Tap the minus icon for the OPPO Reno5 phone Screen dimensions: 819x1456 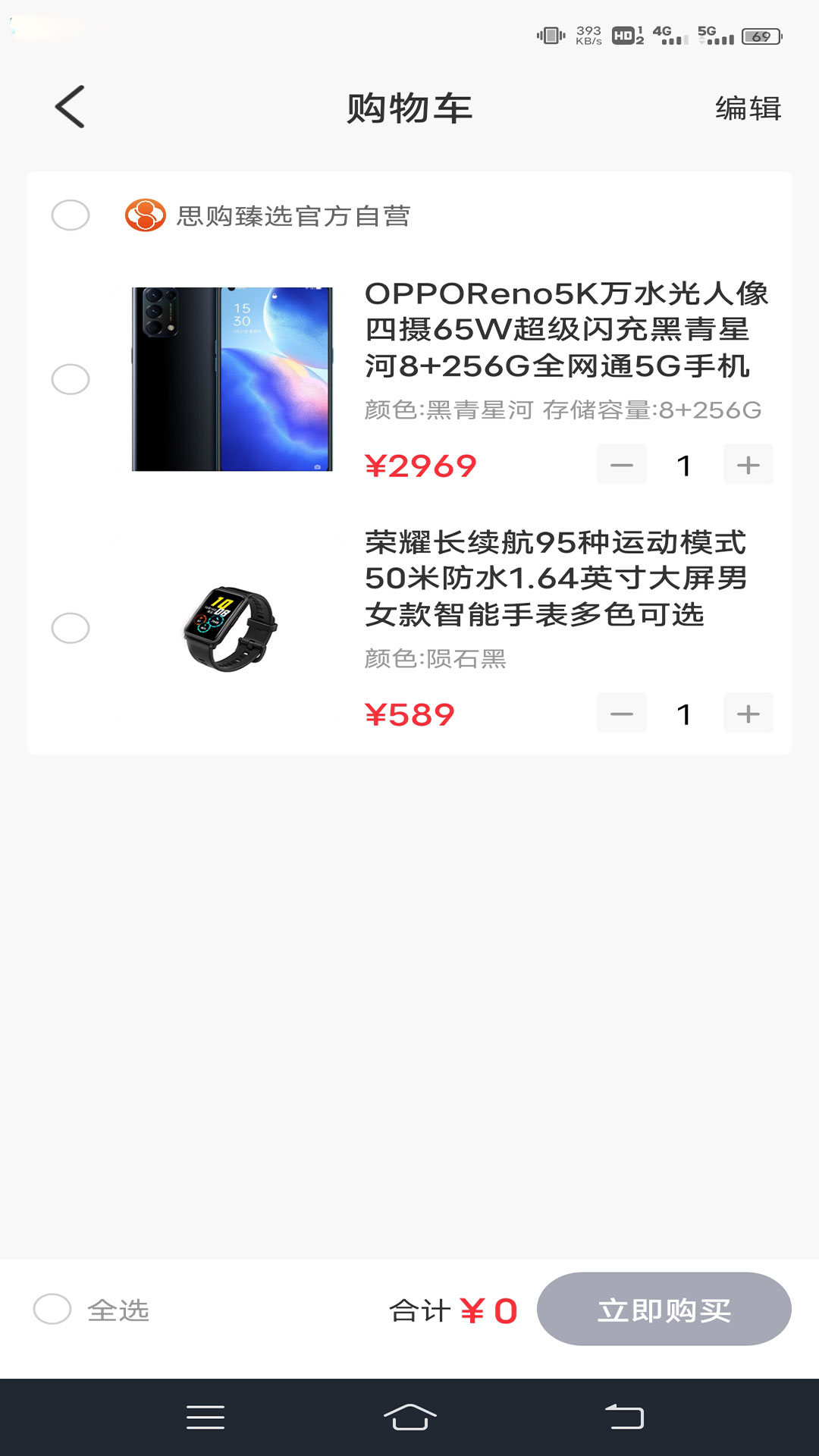tap(621, 464)
